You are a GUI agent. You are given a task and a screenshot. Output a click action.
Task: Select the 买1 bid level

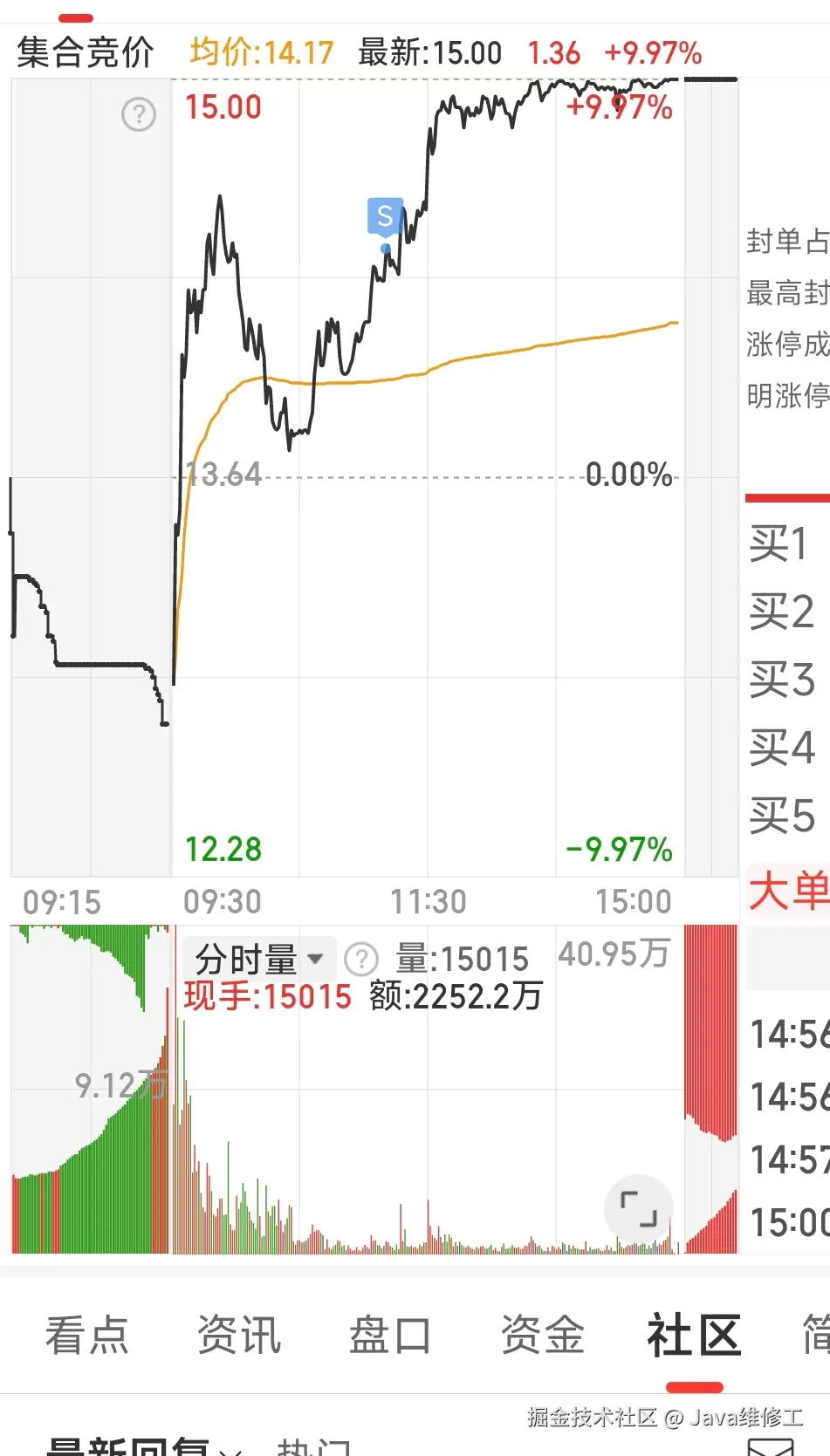tap(781, 544)
